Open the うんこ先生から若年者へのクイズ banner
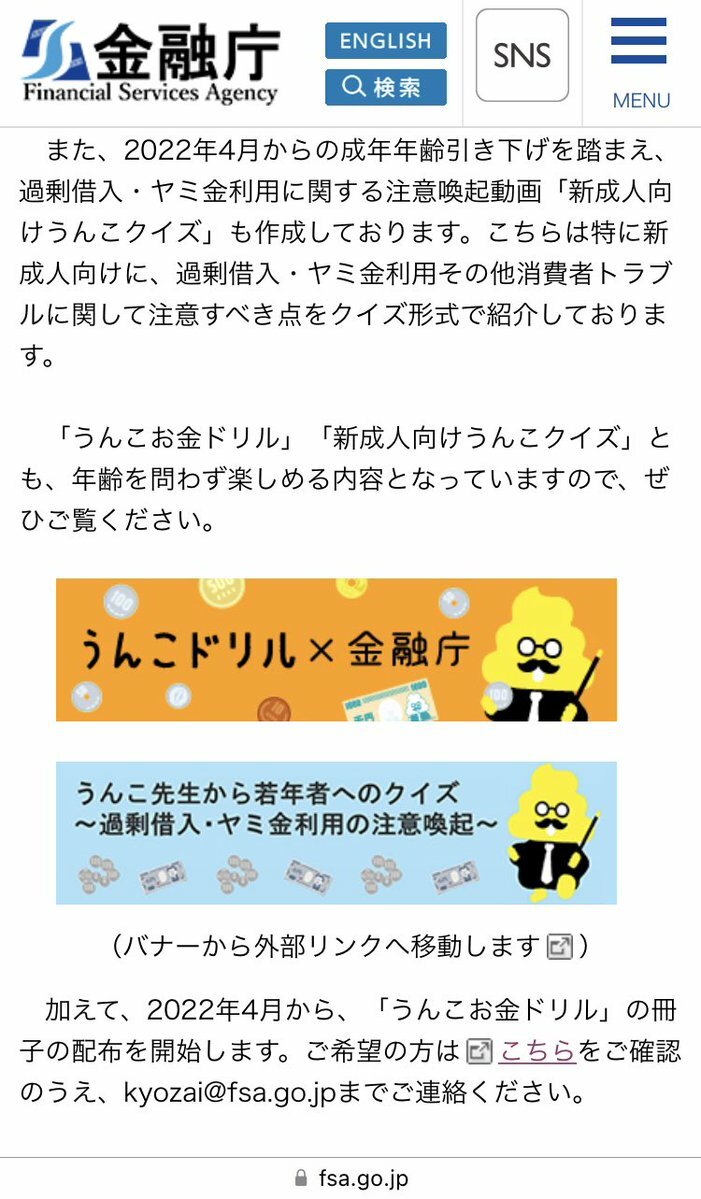Viewport: 701px width, 1199px height. click(336, 833)
